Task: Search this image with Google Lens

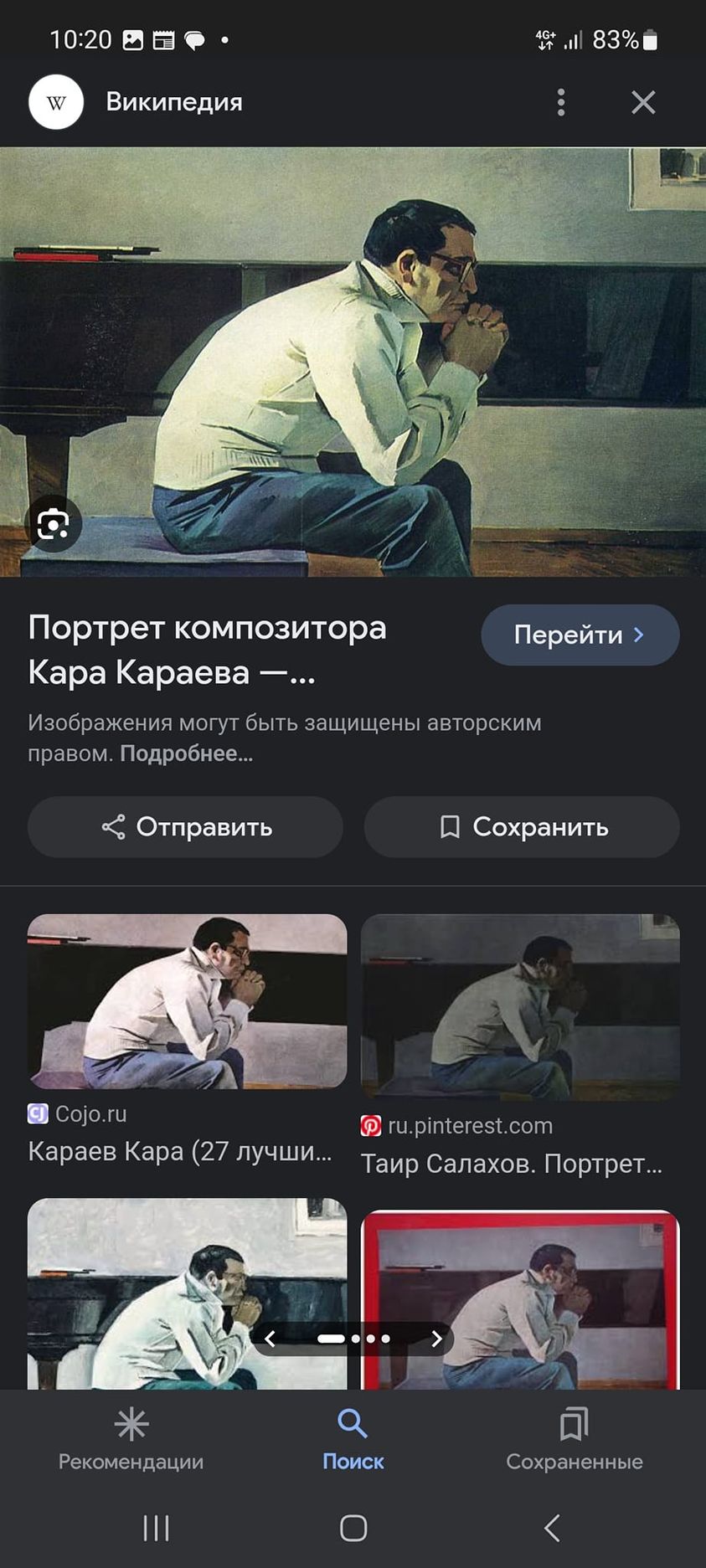Action: click(x=54, y=525)
